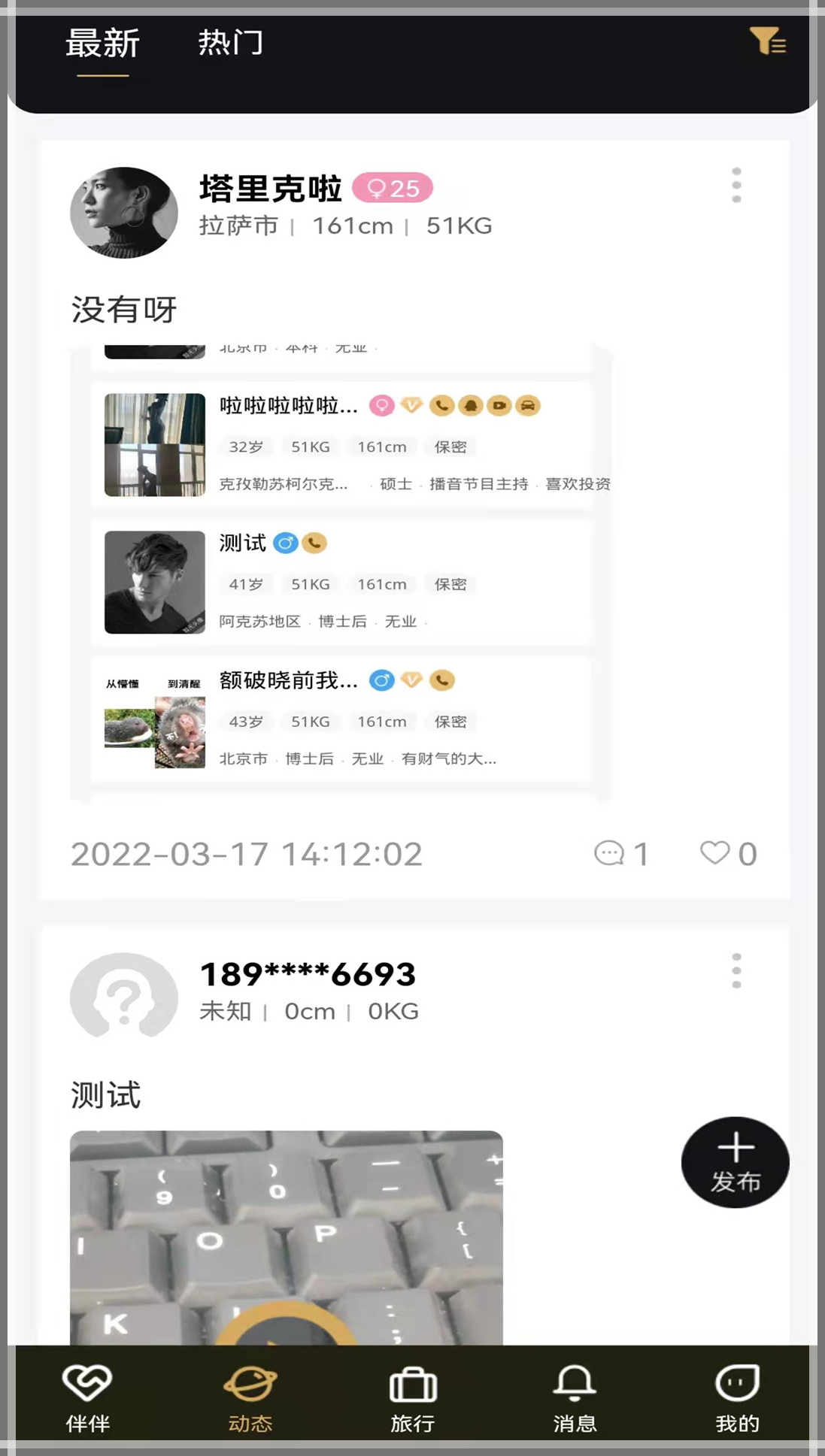Switch to the 热门 tab
825x1456 pixels.
(x=230, y=43)
